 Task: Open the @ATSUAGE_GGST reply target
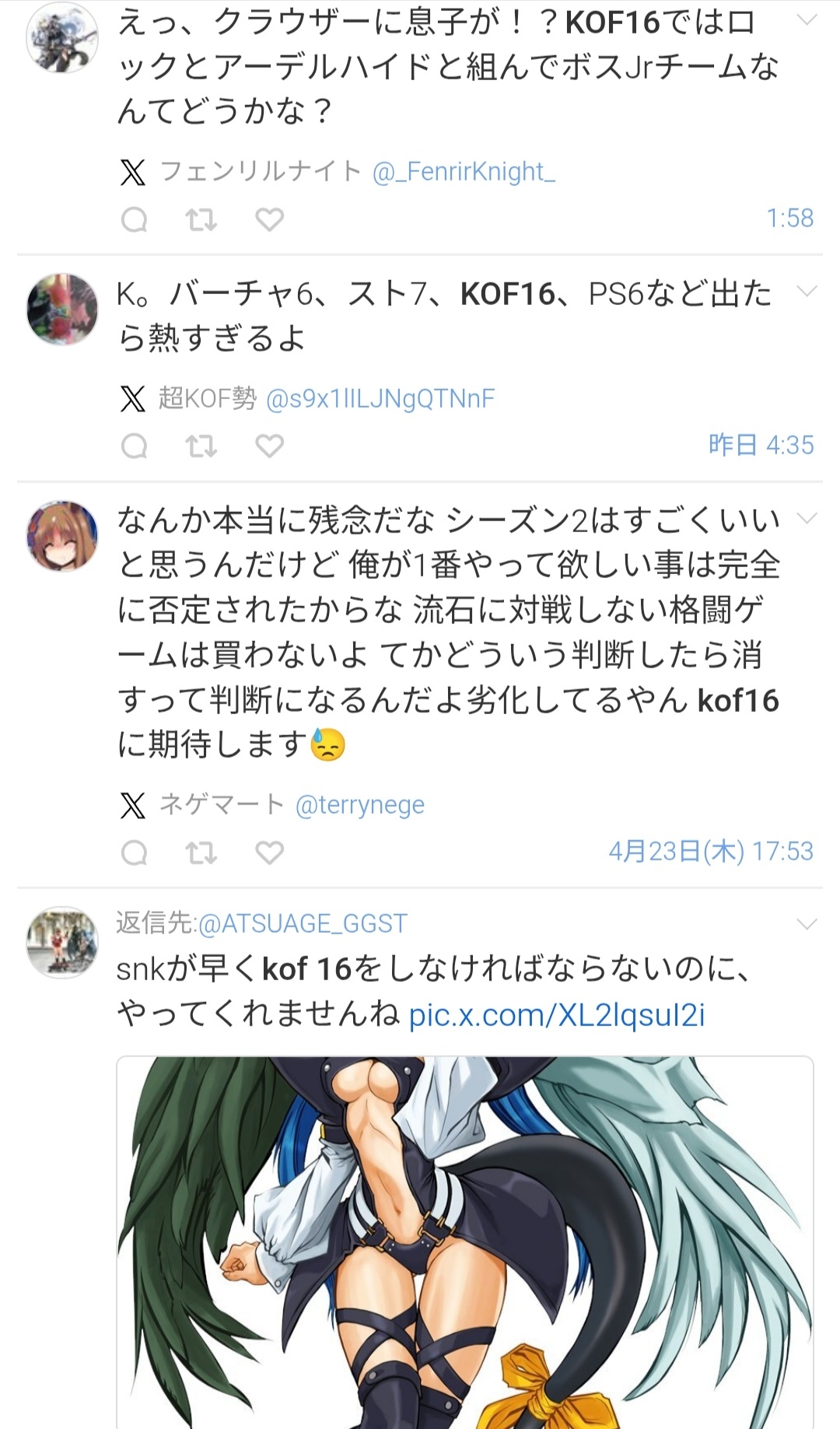click(303, 923)
